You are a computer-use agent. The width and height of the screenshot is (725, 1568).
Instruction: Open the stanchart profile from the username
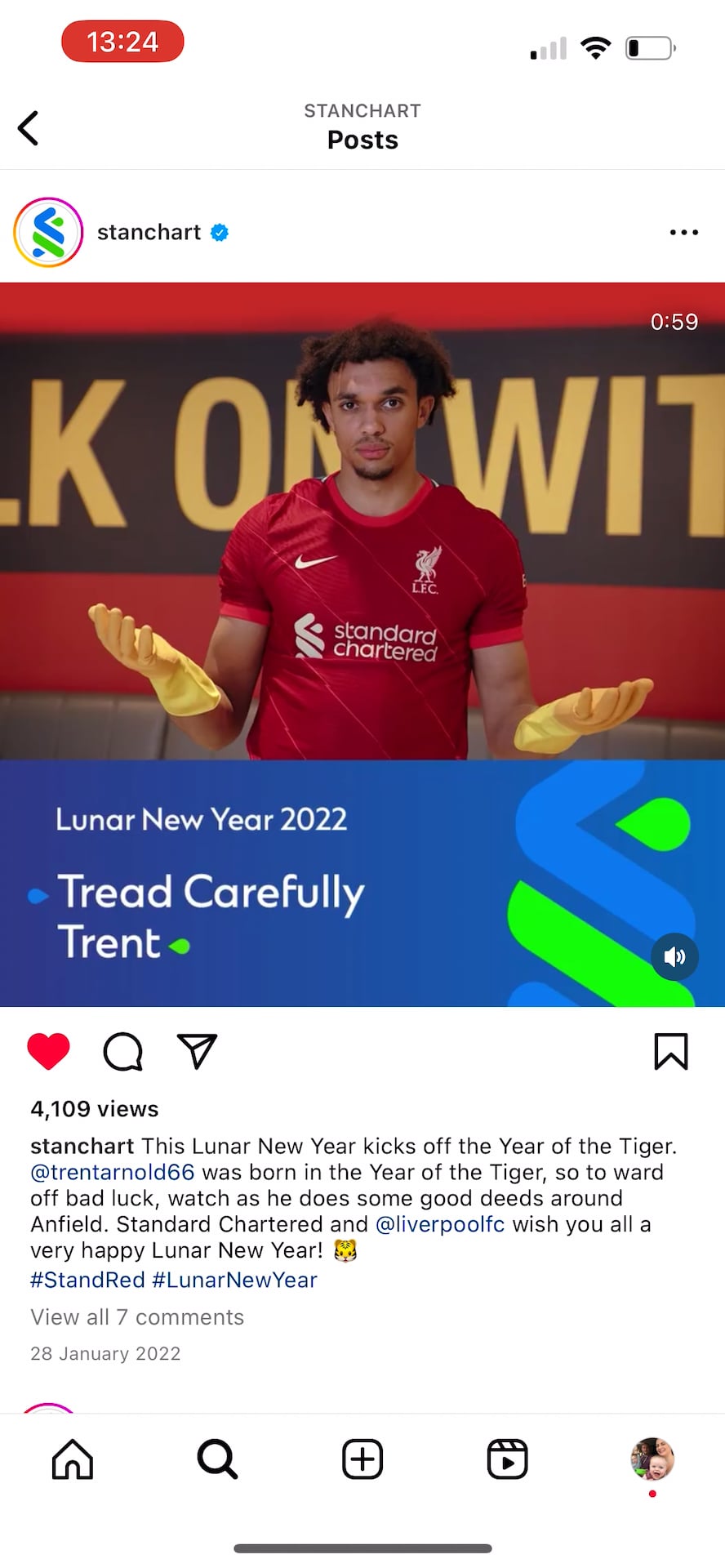pyautogui.click(x=149, y=233)
